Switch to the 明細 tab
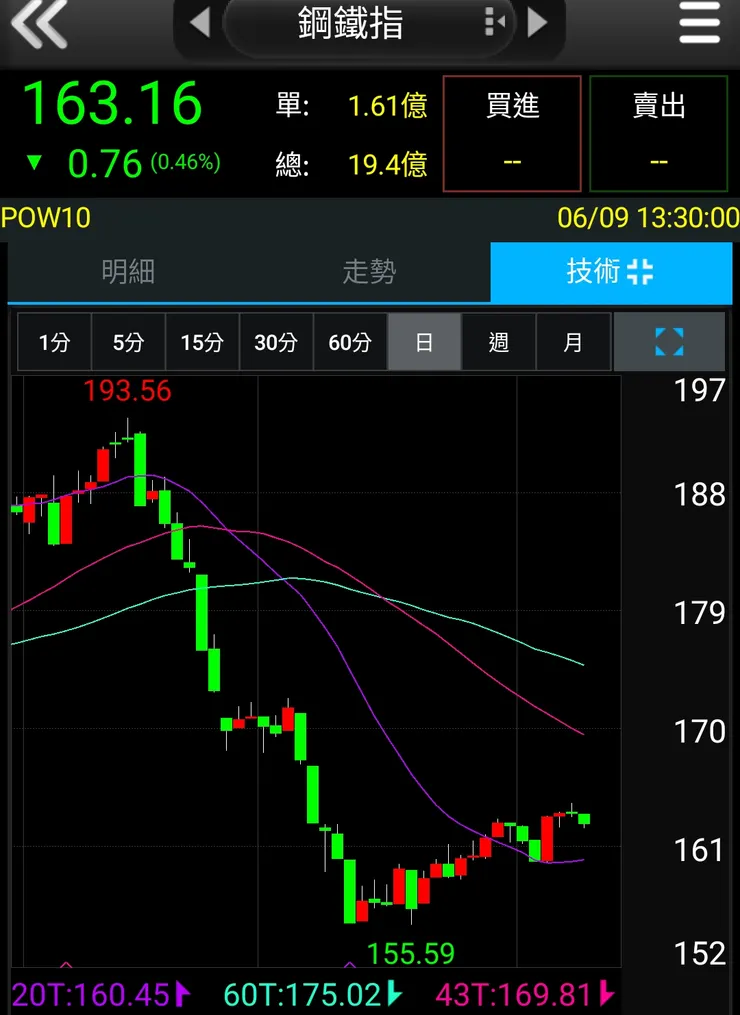740x1015 pixels. click(x=128, y=272)
